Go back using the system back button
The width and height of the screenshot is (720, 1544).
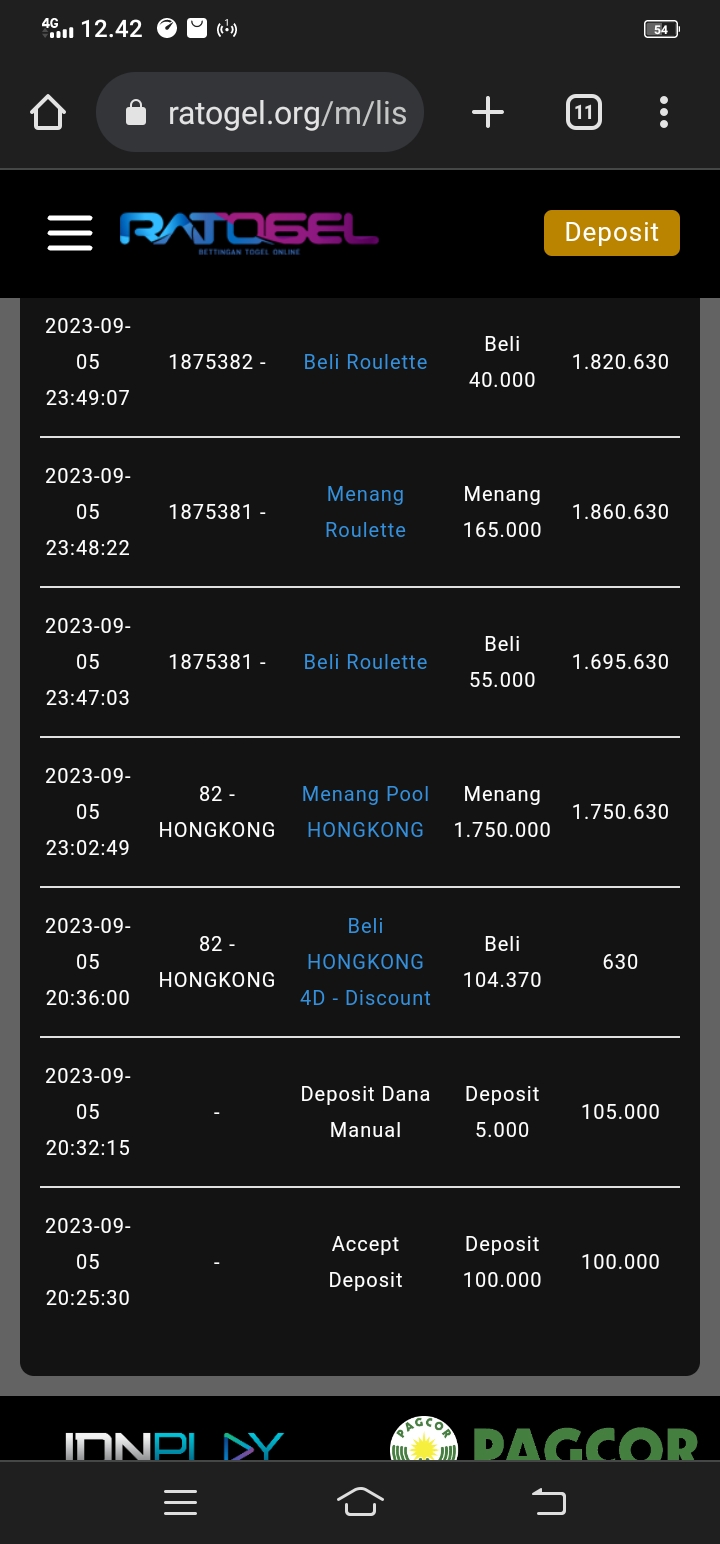click(548, 1502)
